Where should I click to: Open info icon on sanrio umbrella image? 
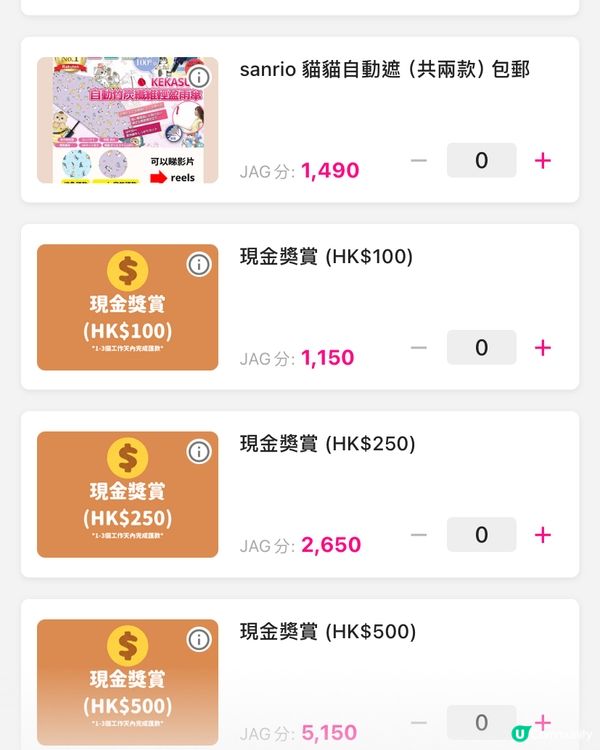coord(199,77)
